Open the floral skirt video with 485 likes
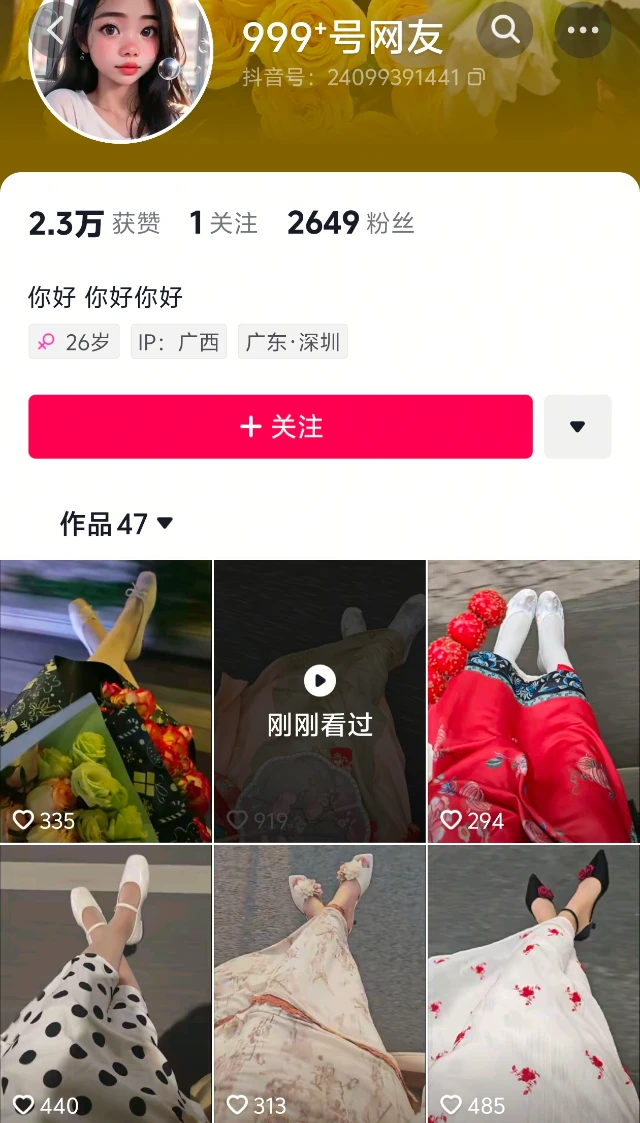This screenshot has width=640, height=1123. click(x=533, y=983)
